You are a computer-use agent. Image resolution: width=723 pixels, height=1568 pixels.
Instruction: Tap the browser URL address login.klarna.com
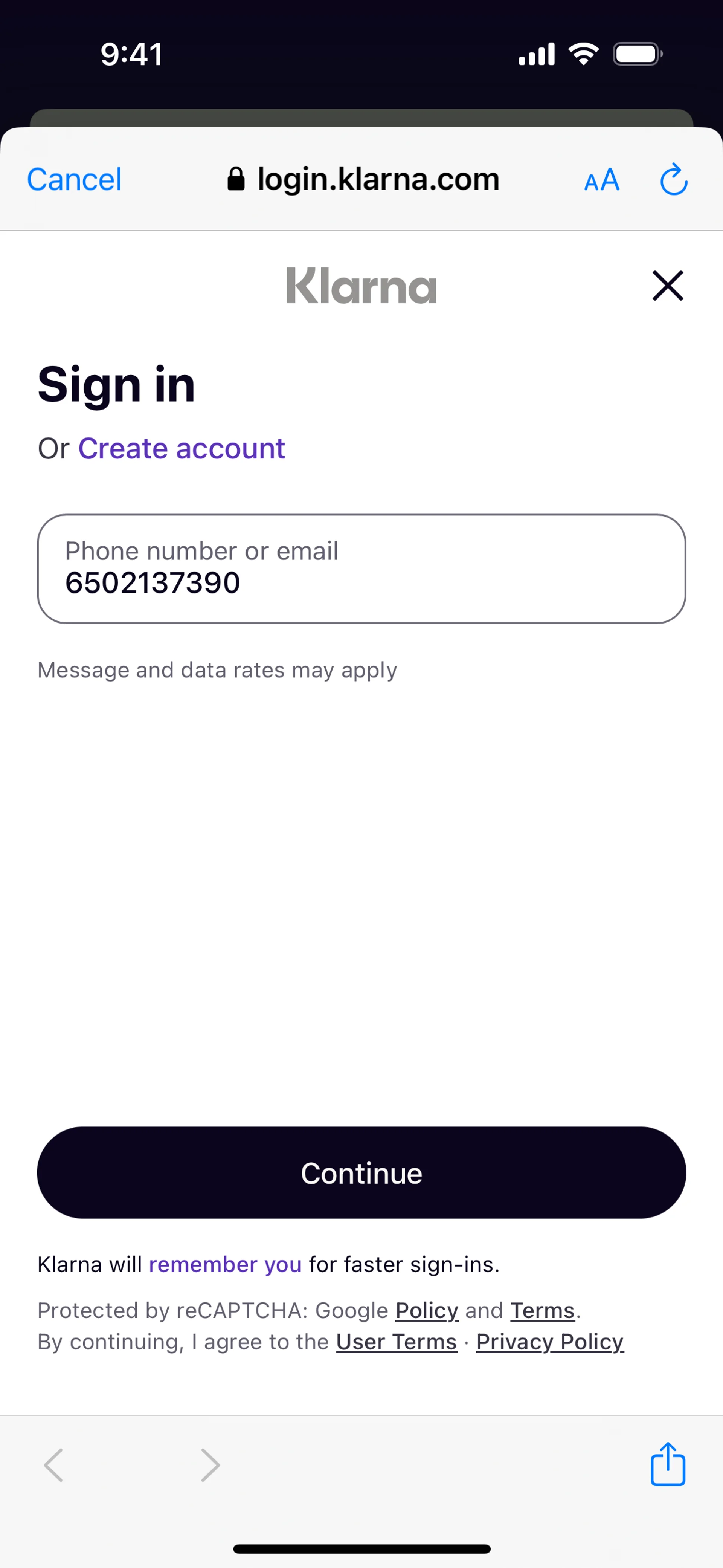377,180
